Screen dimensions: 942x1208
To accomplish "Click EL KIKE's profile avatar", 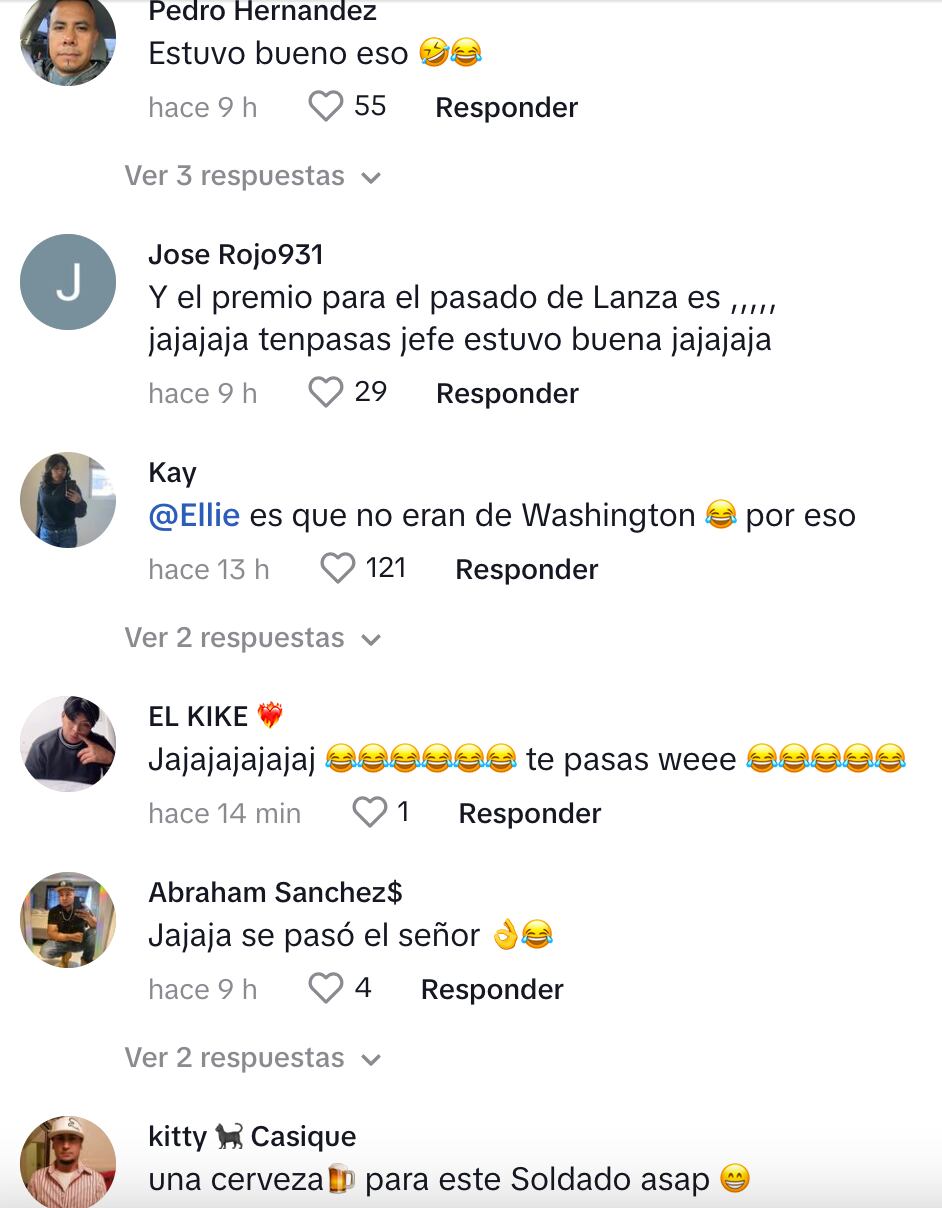I will (x=67, y=743).
